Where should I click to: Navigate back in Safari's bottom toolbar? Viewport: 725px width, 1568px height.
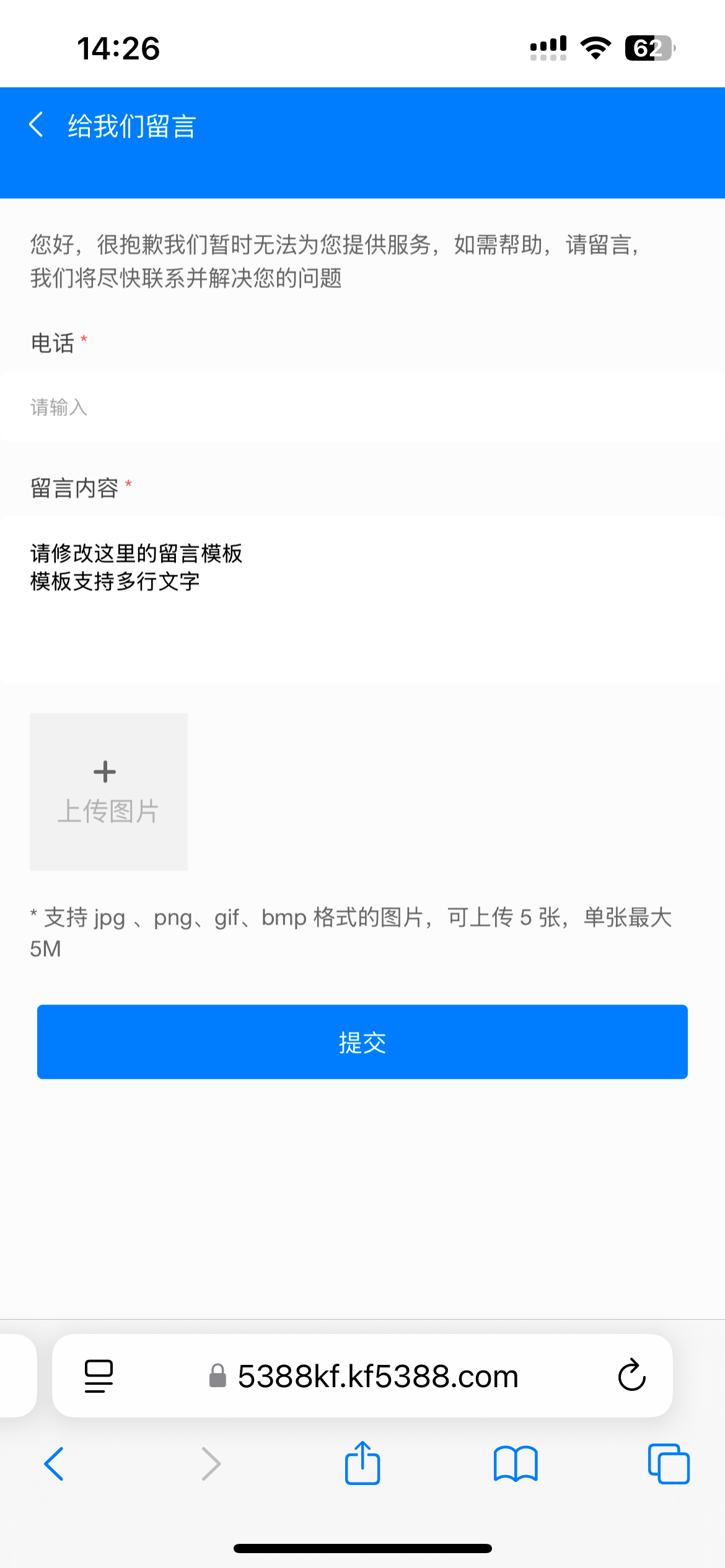point(54,1464)
